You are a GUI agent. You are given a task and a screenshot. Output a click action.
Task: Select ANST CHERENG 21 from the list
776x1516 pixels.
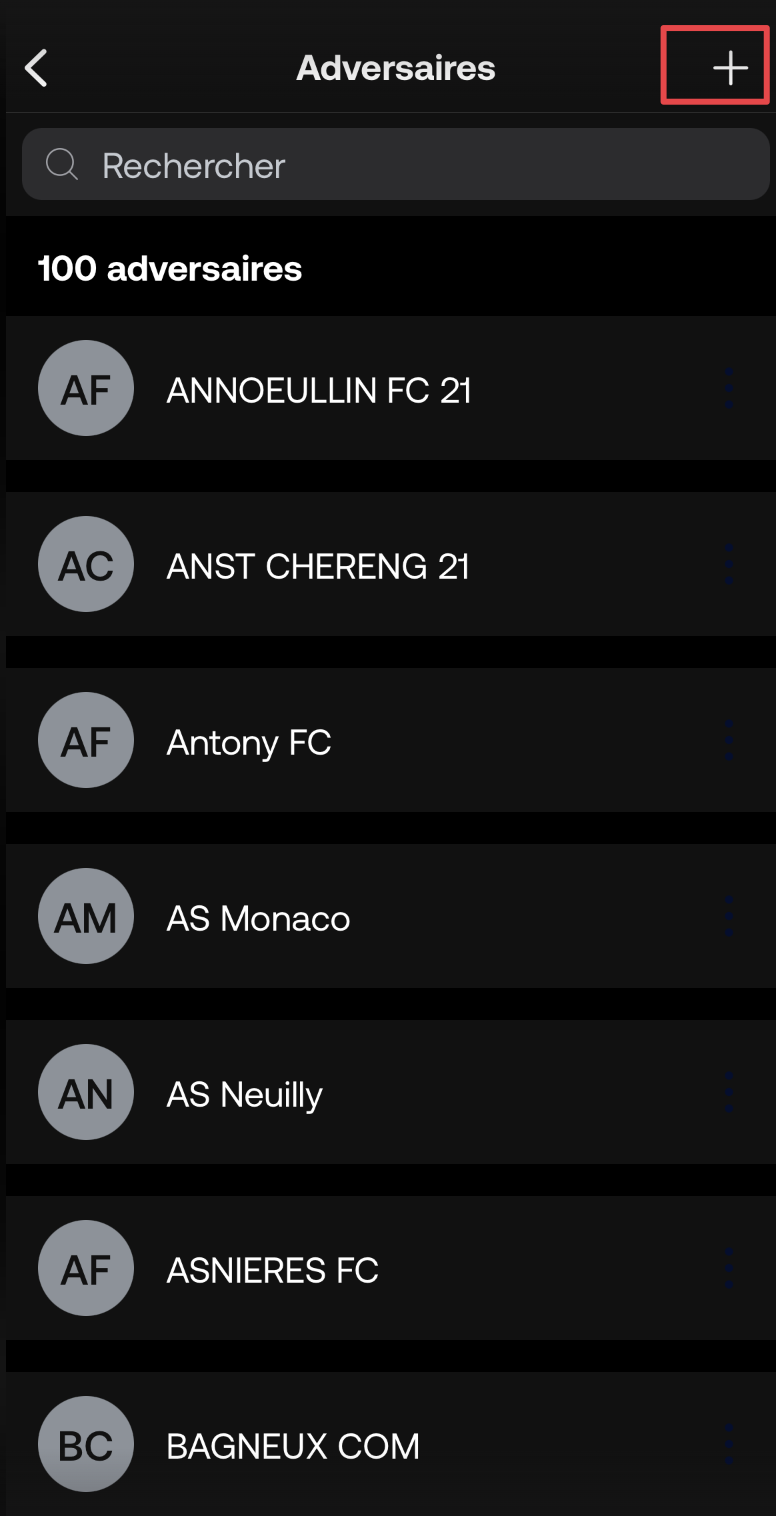(x=388, y=564)
